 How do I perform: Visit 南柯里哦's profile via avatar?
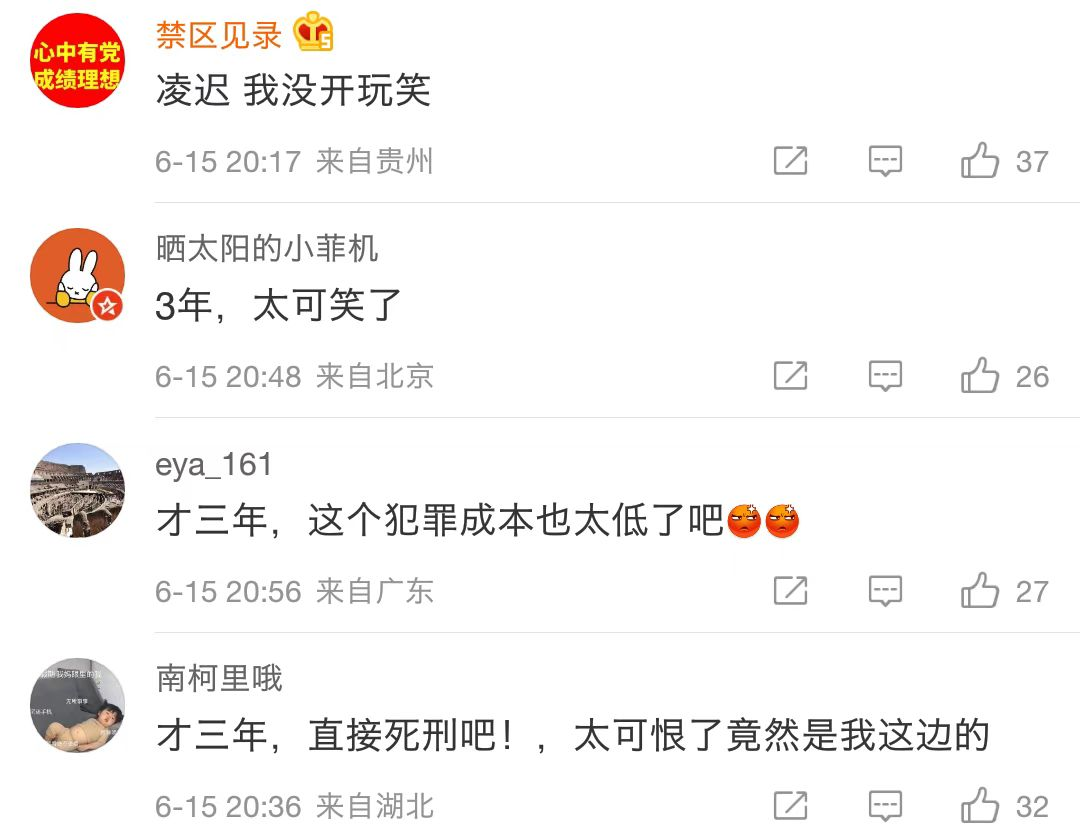(x=78, y=705)
